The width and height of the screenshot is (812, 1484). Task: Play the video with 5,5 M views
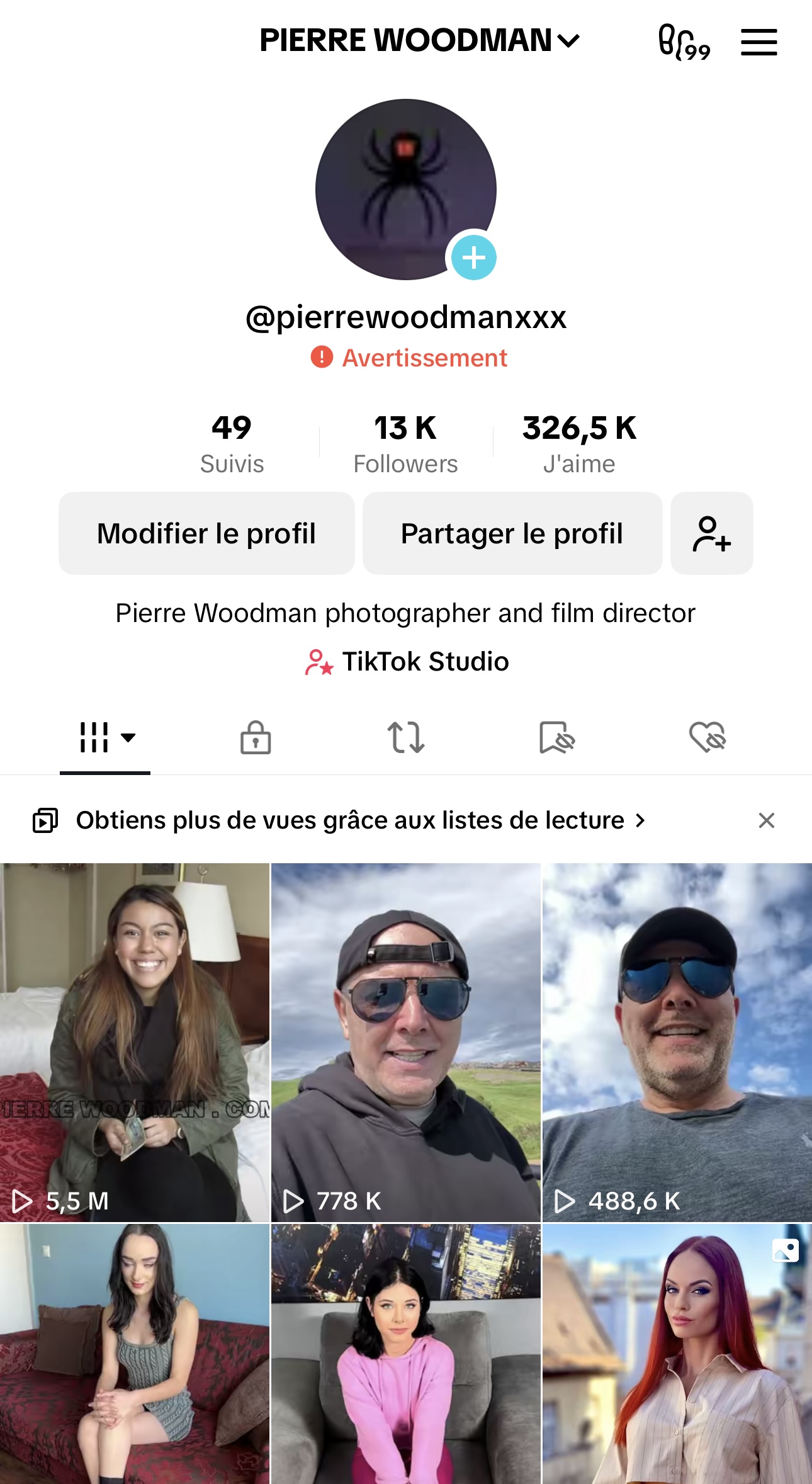click(135, 1042)
